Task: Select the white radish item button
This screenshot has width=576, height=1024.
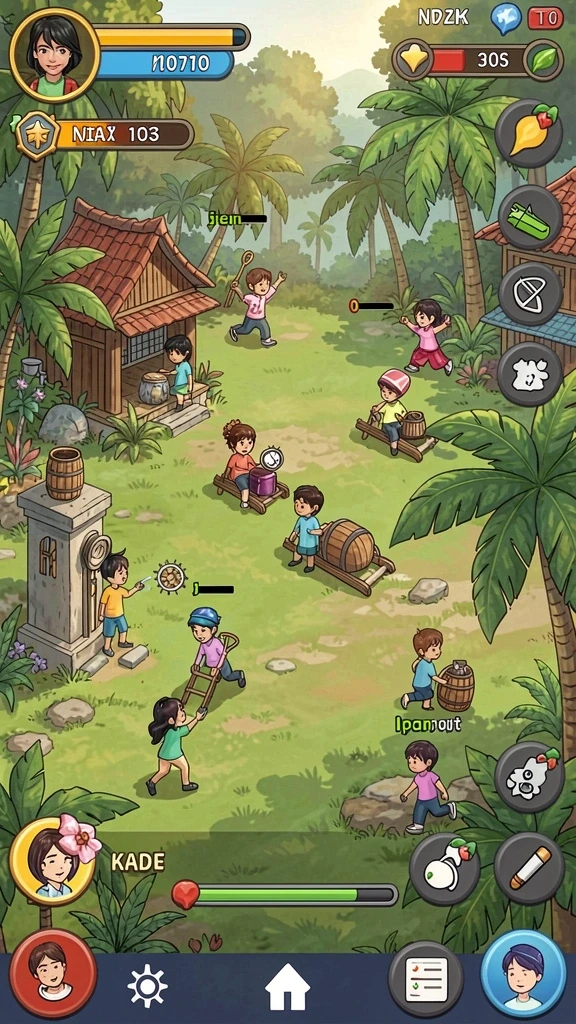Action: pos(445,869)
